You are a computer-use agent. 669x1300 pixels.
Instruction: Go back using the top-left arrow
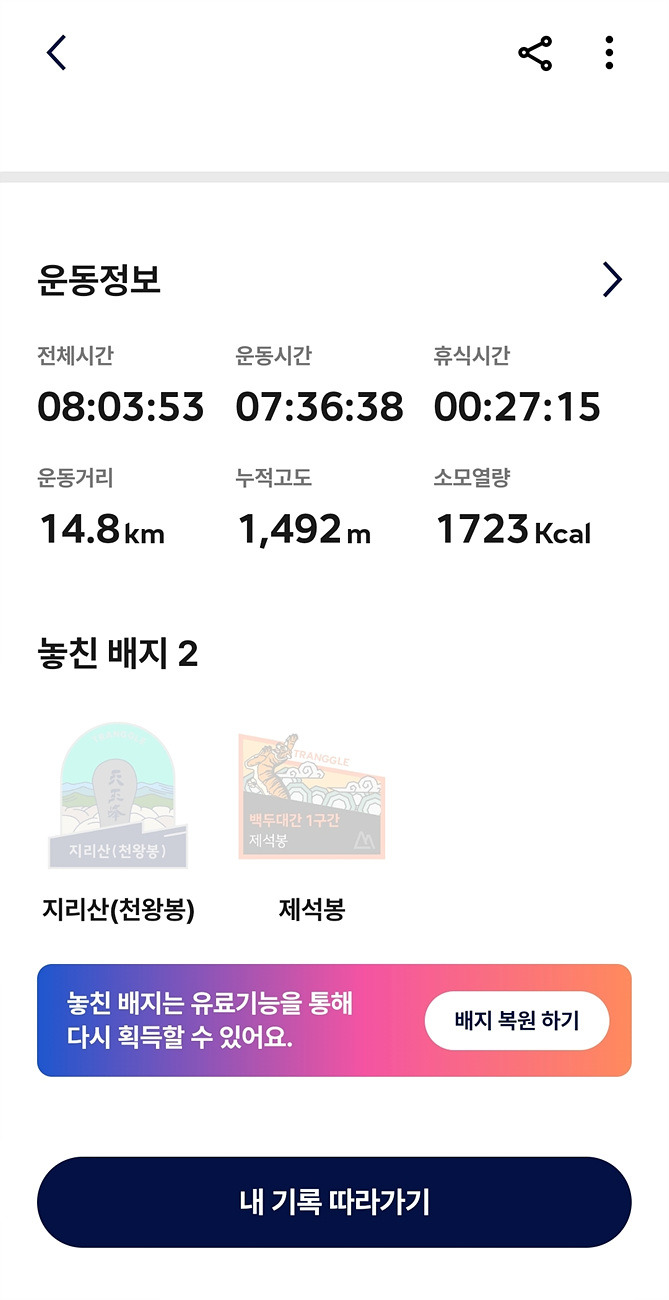pos(56,53)
